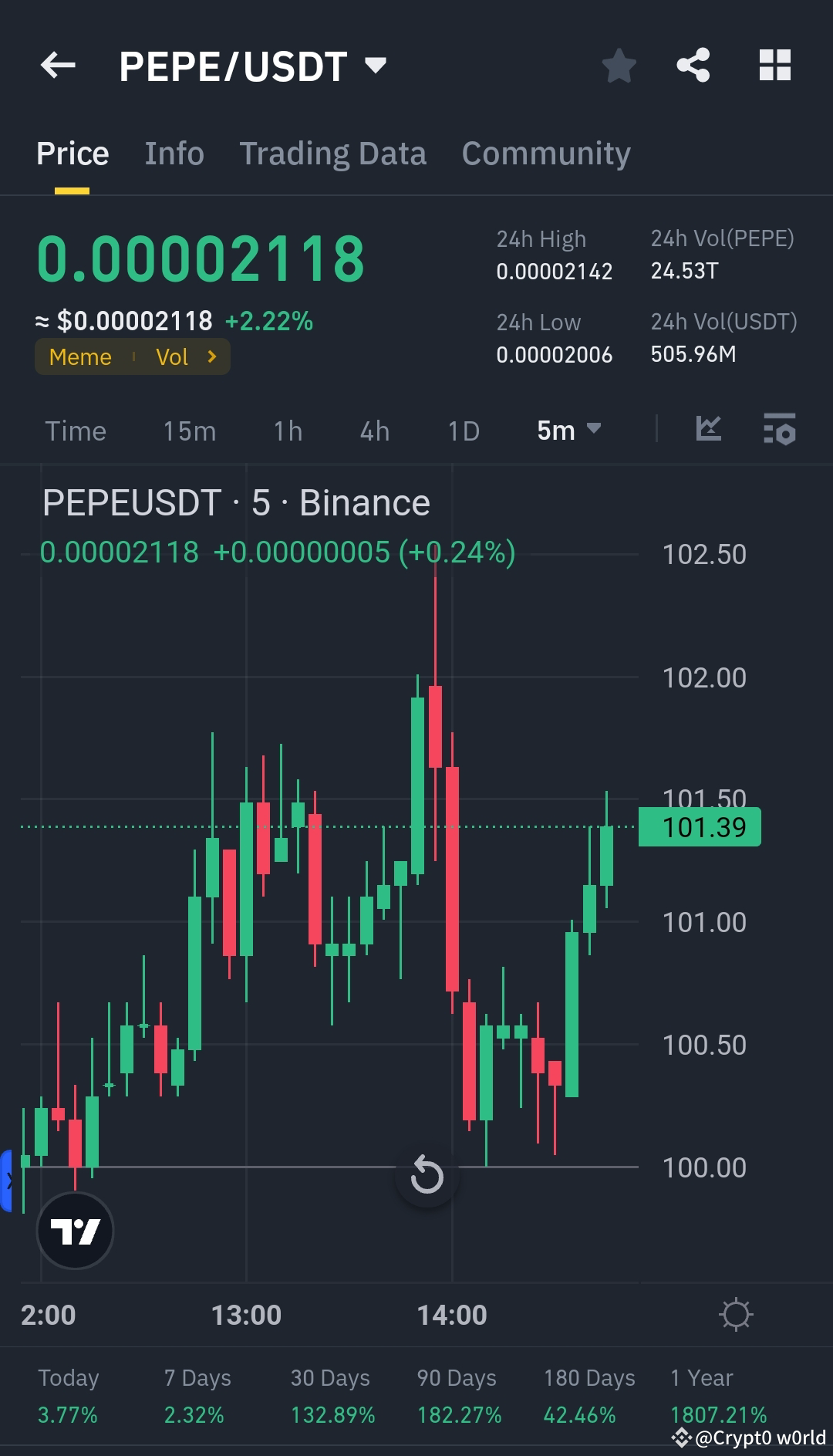The image size is (833, 1456).
Task: Open the PEPE/USDT pair selector dropdown
Action: 376,66
